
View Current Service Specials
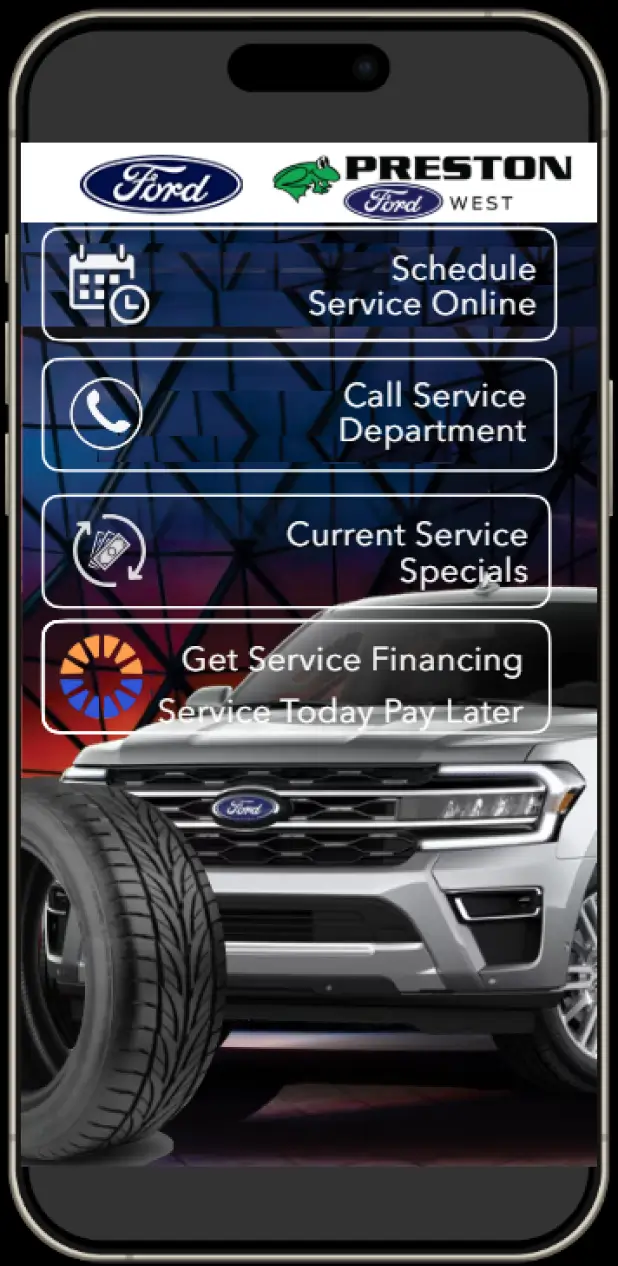(296, 551)
